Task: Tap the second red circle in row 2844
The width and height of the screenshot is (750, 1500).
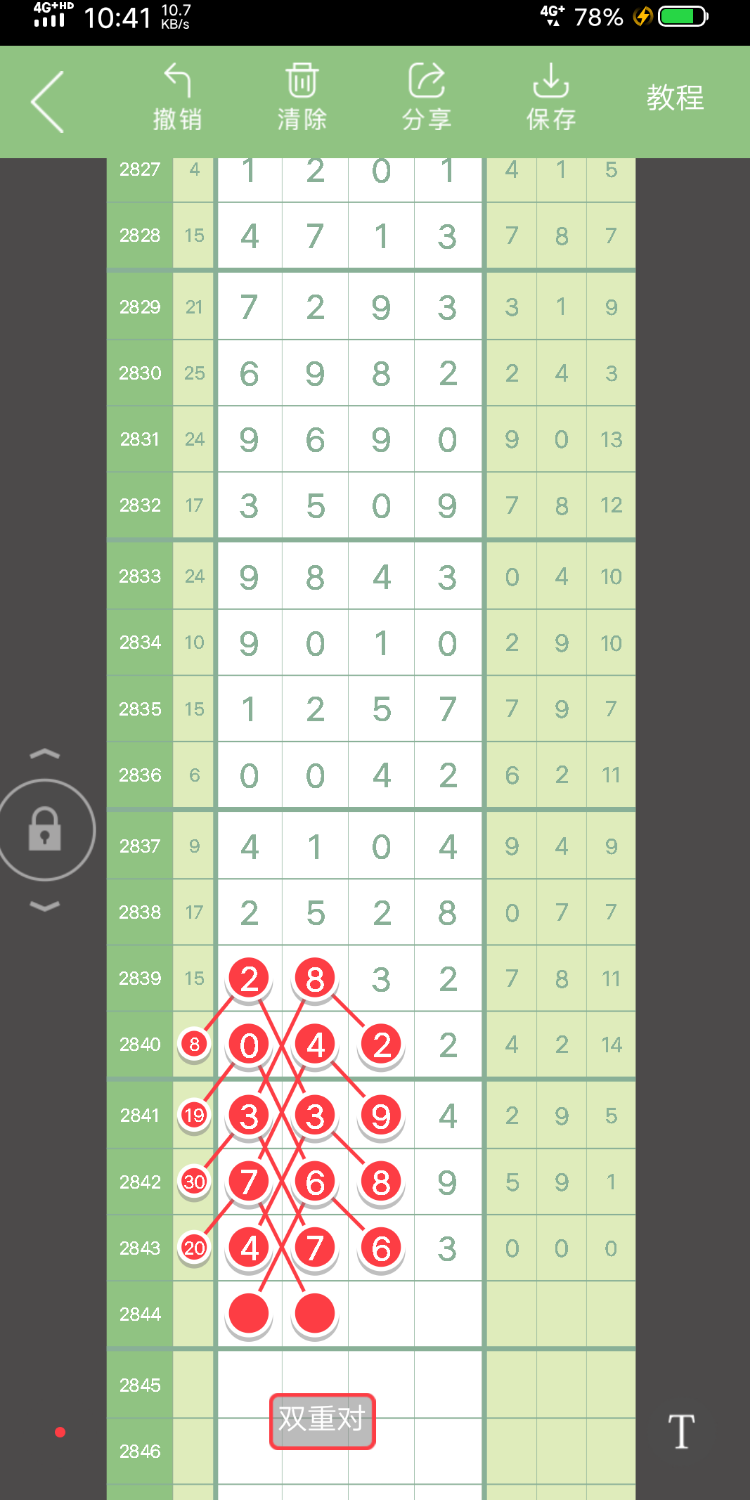Action: pos(315,1313)
